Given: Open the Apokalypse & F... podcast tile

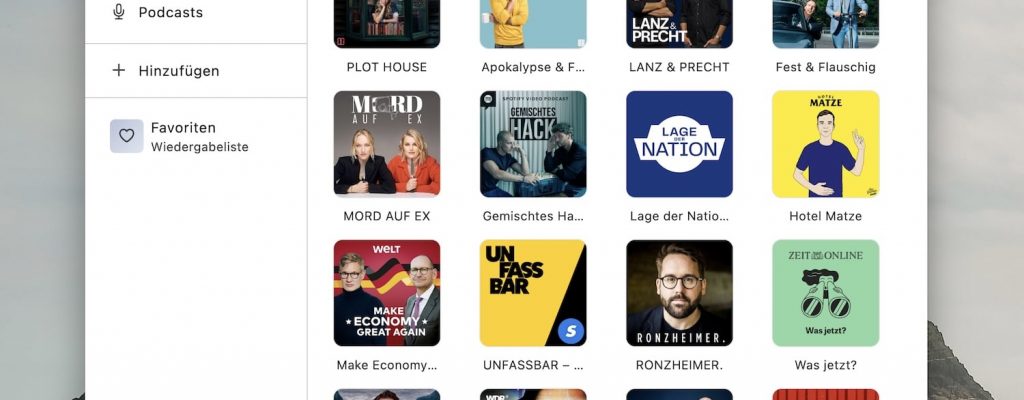Looking at the screenshot, I should pos(532,24).
